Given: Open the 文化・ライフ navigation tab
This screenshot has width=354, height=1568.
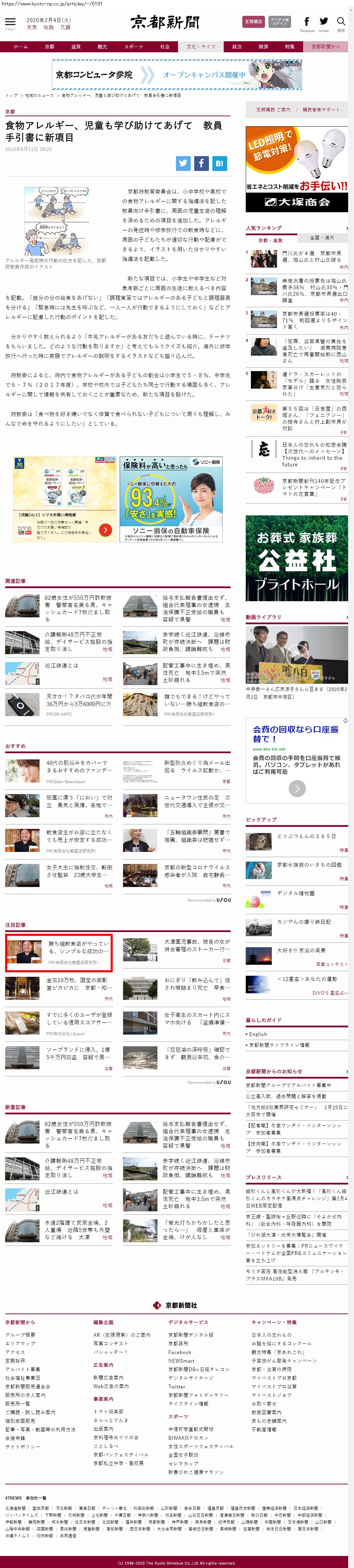Looking at the screenshot, I should click(x=201, y=46).
